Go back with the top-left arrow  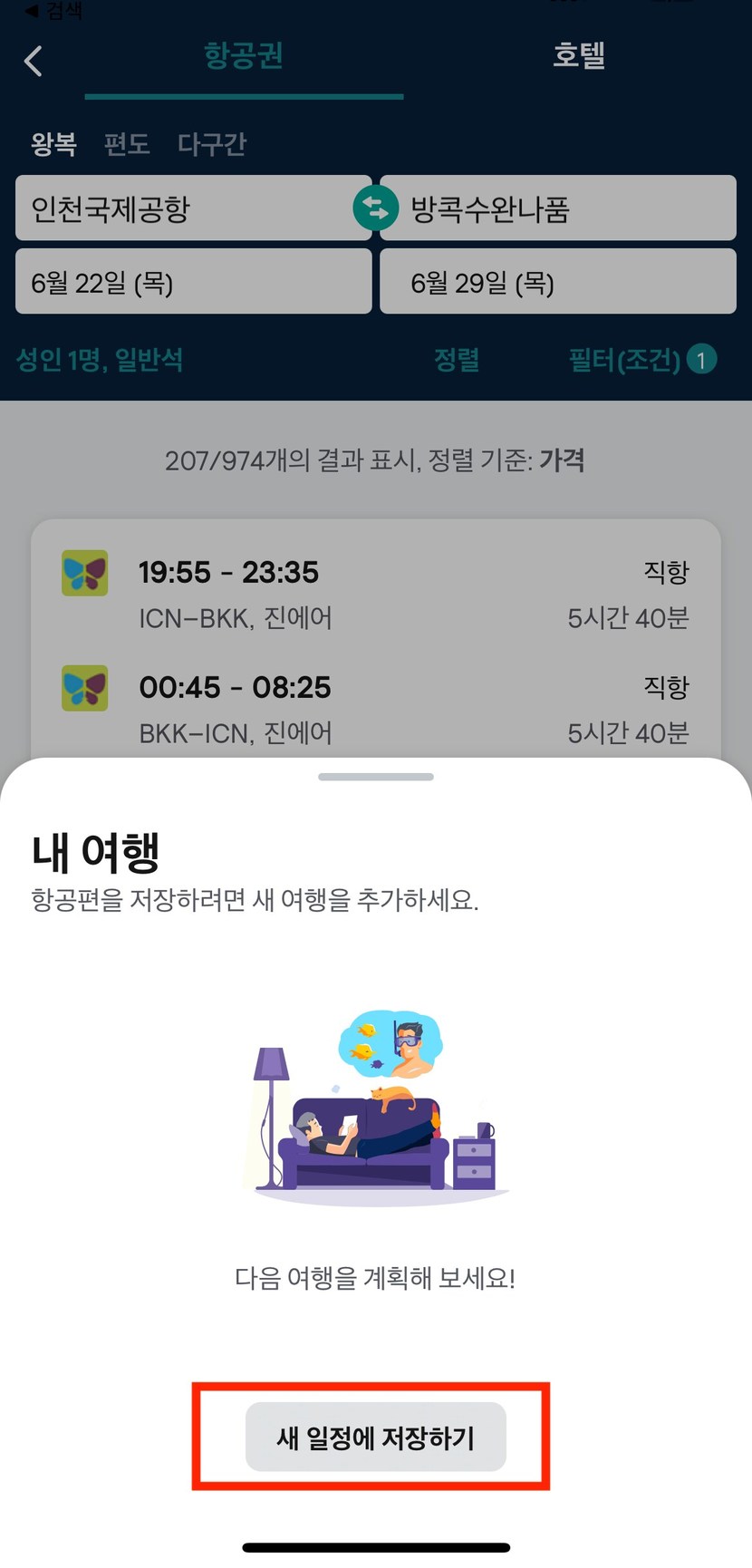[x=34, y=62]
